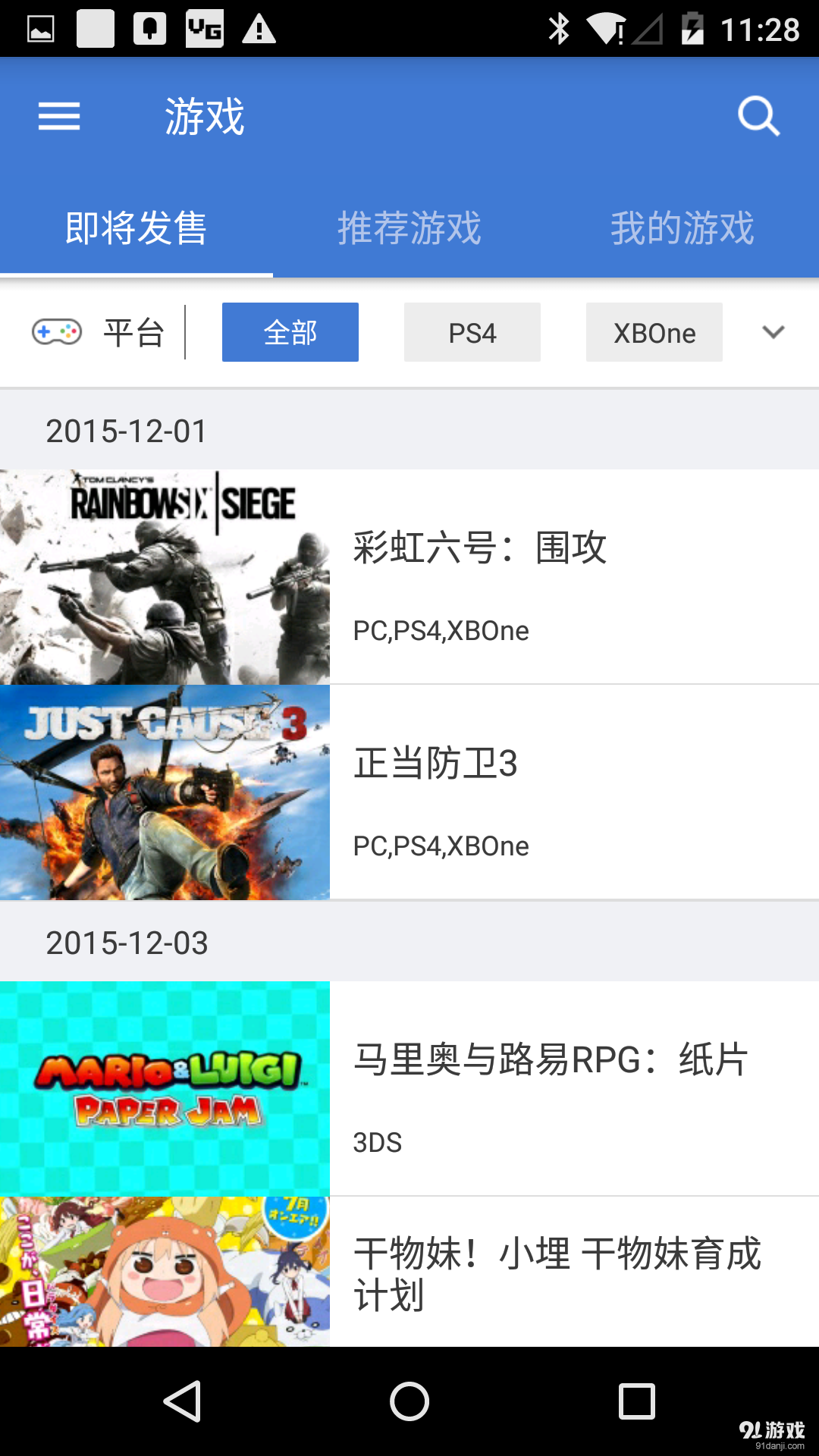
Task: Click the Just Cause 3 cover thumbnail
Action: (165, 791)
